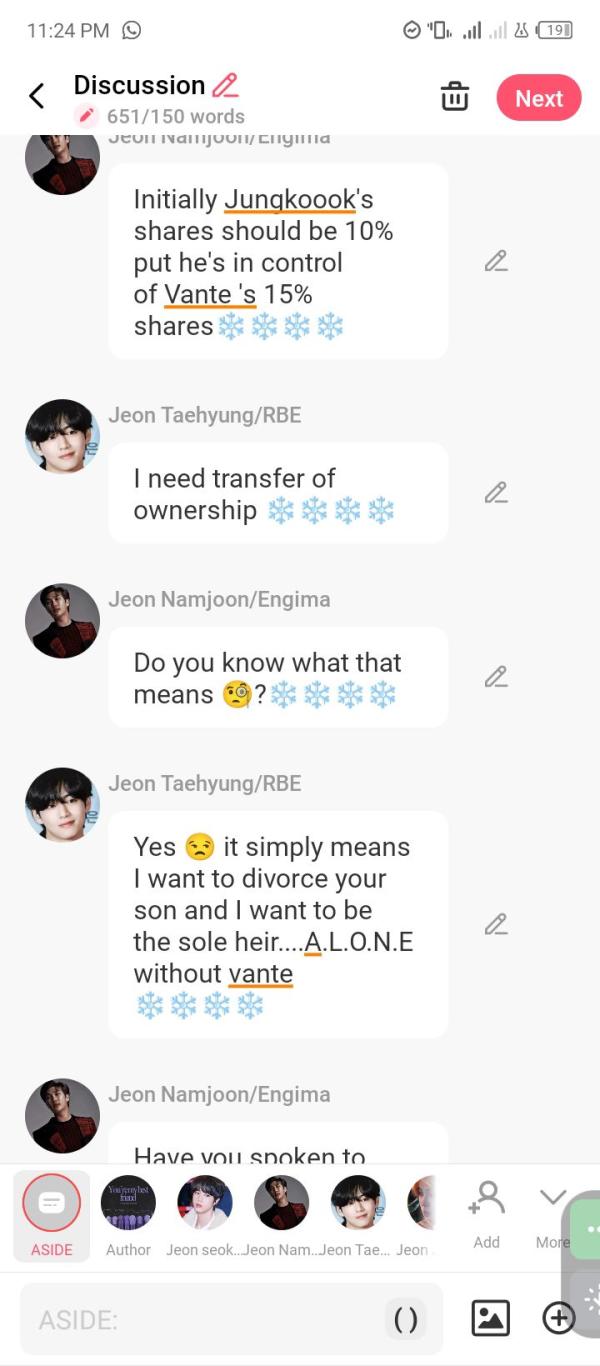Go back using the arrow
This screenshot has height=1366, width=600.
pyautogui.click(x=37, y=96)
